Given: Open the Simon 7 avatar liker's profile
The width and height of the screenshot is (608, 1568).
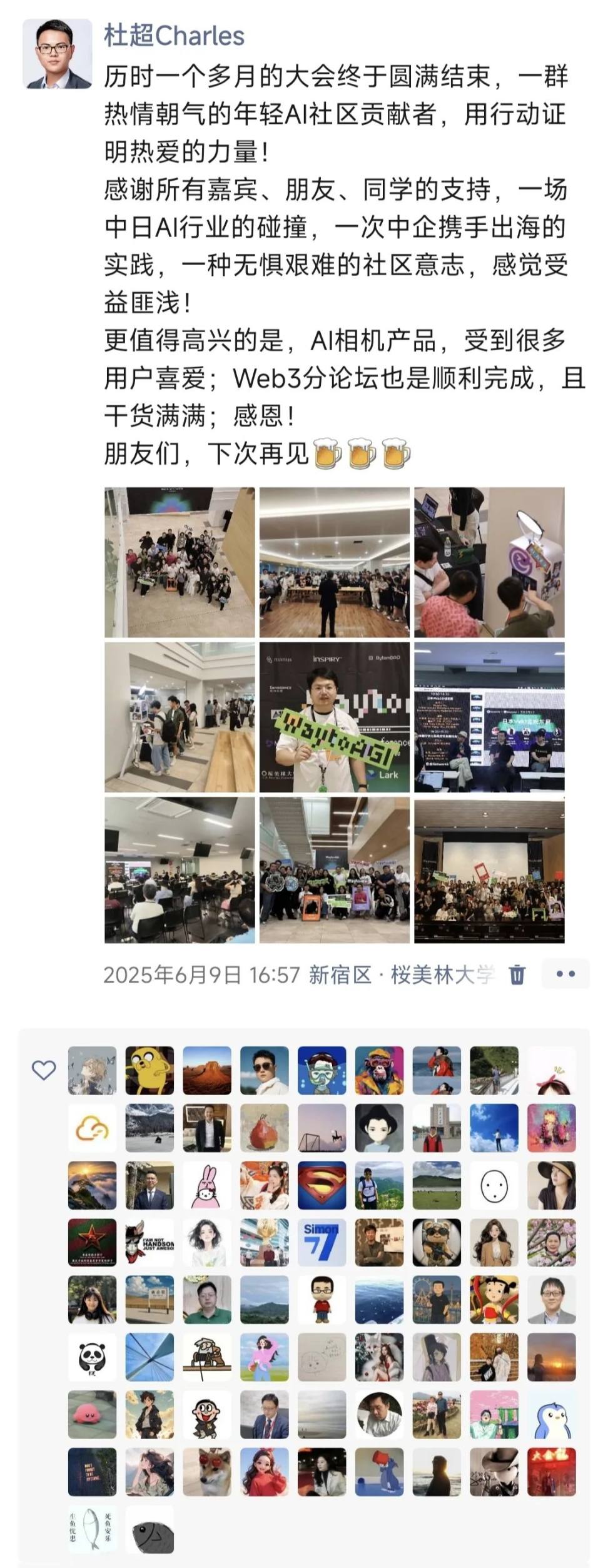Looking at the screenshot, I should click(x=322, y=1243).
